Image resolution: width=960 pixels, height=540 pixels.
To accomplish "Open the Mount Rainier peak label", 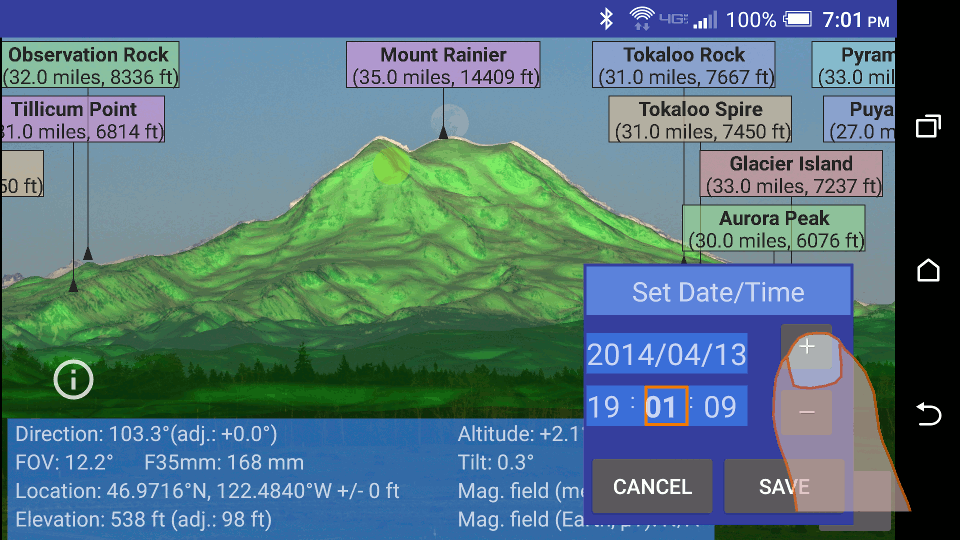I will 443,65.
